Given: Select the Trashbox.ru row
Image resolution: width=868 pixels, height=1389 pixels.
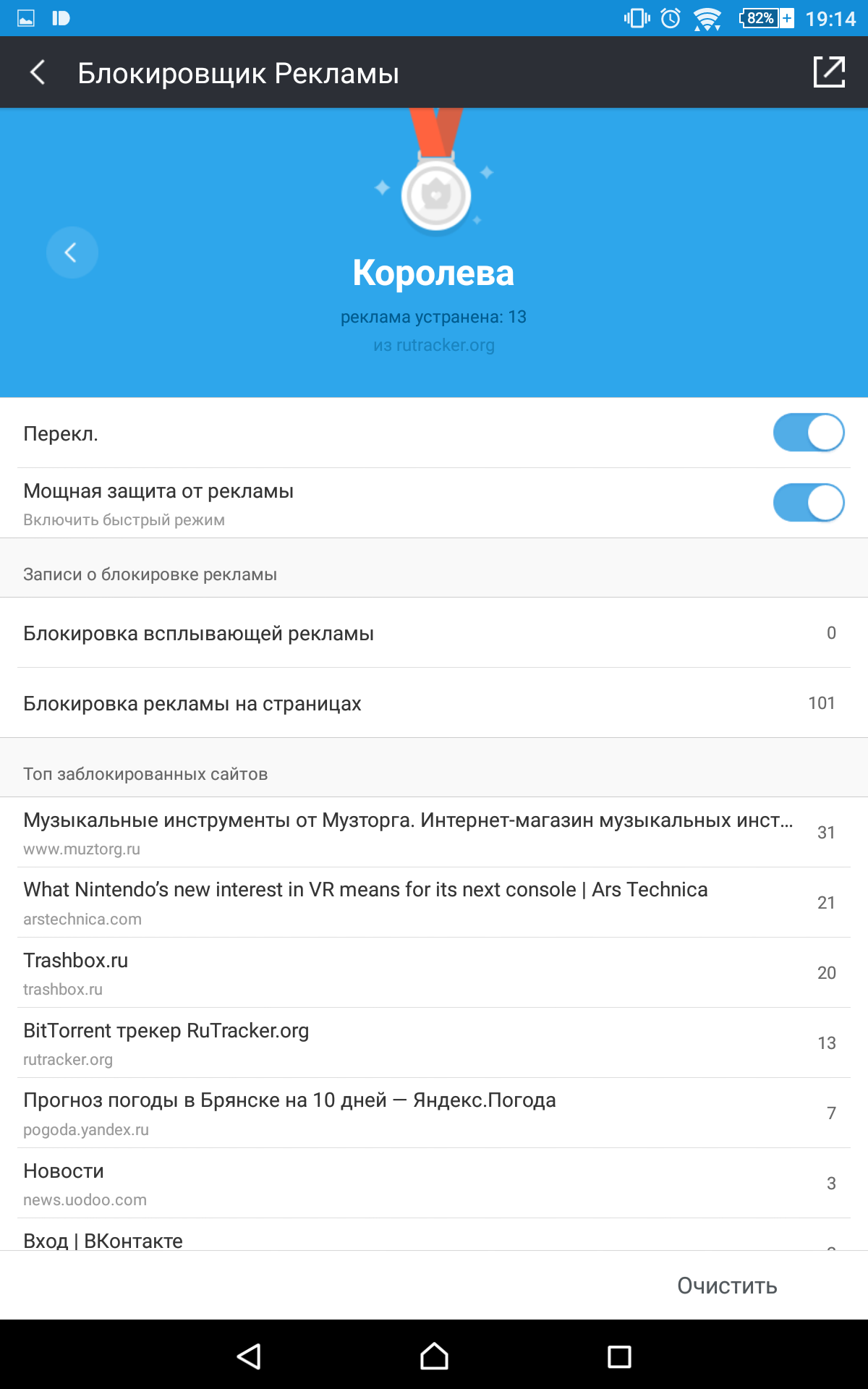Looking at the screenshot, I should (434, 973).
